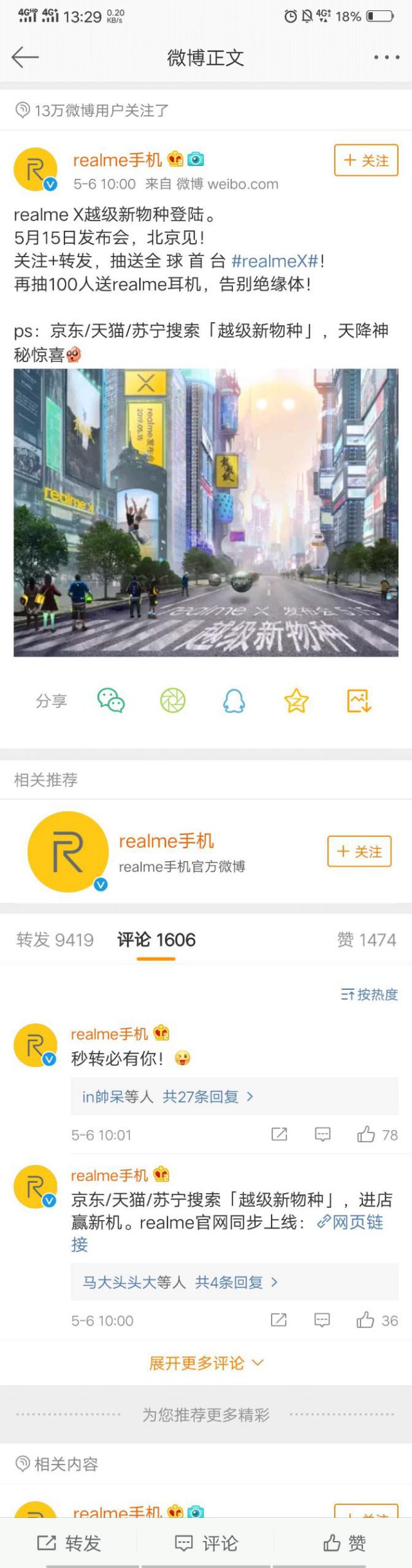This screenshot has width=412, height=1568.
Task: Tap 评论 in the bottom bar
Action: pos(206,1543)
